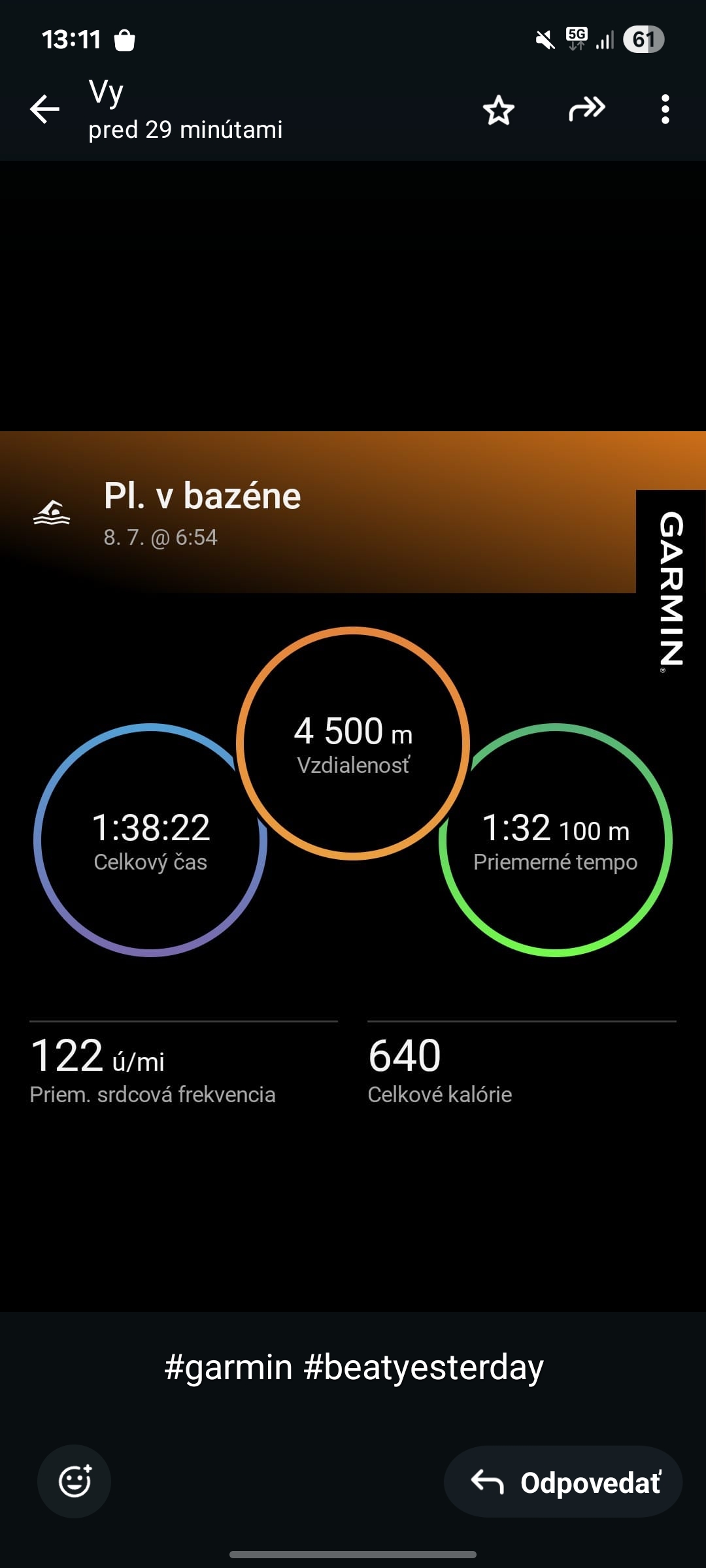Screen dimensions: 706x1568
Task: Open the three-dot overflow menu
Action: tap(665, 109)
